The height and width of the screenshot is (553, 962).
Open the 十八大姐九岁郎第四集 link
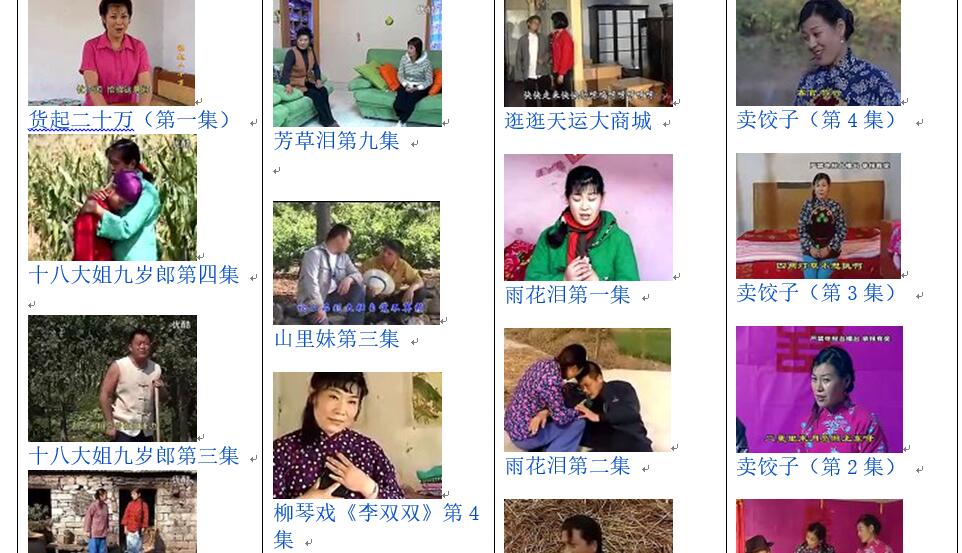133,274
